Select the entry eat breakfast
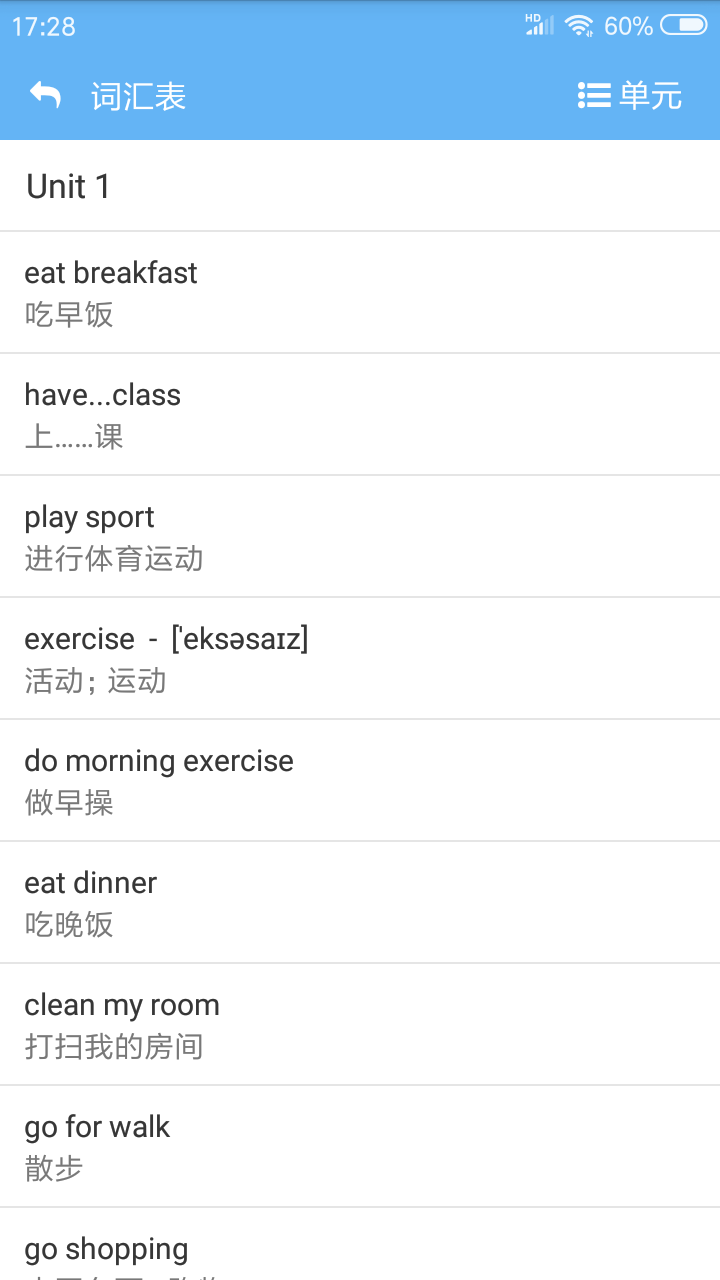This screenshot has width=720, height=1280. pyautogui.click(x=360, y=293)
